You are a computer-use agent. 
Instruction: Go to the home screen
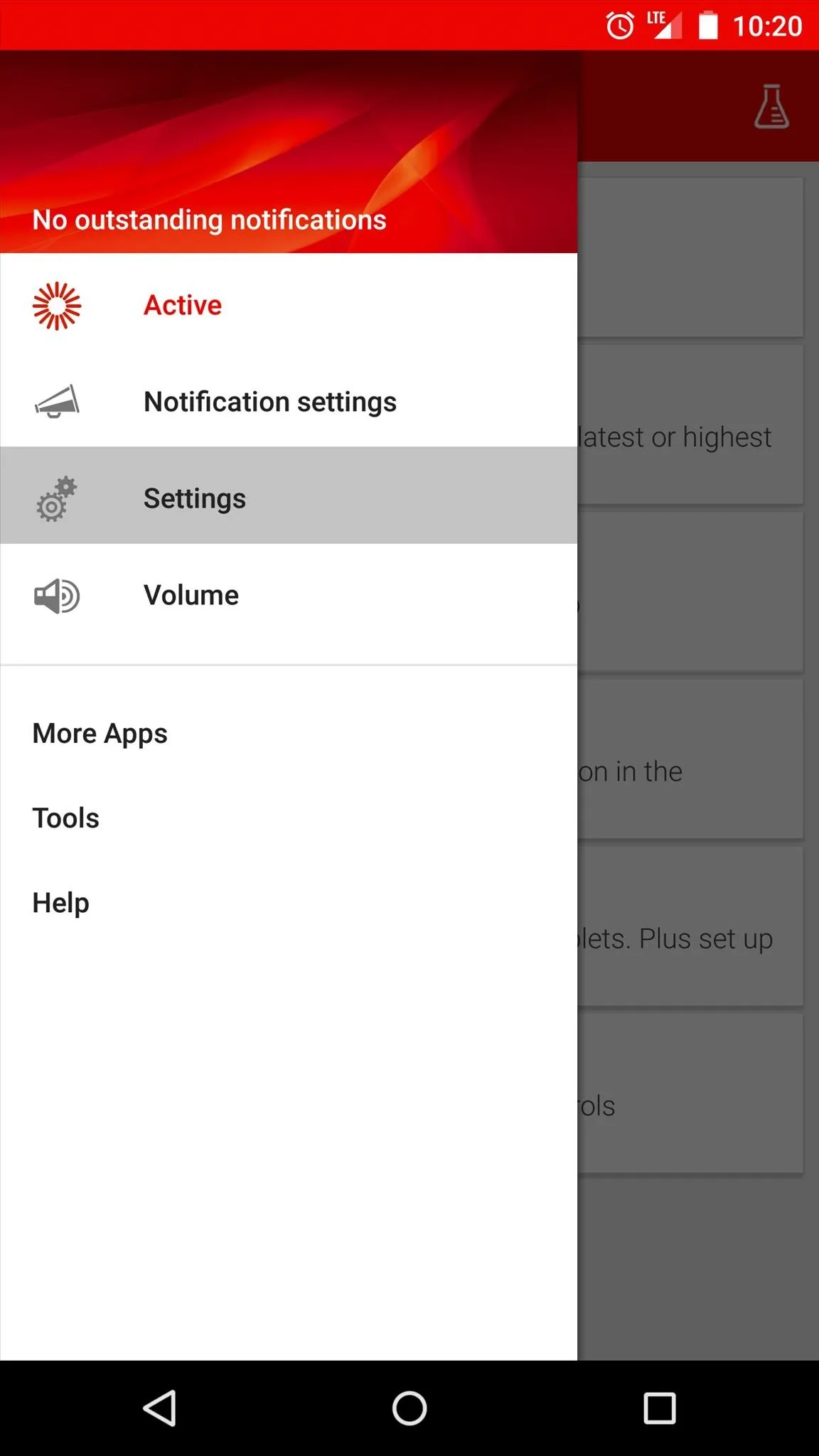pyautogui.click(x=409, y=1408)
